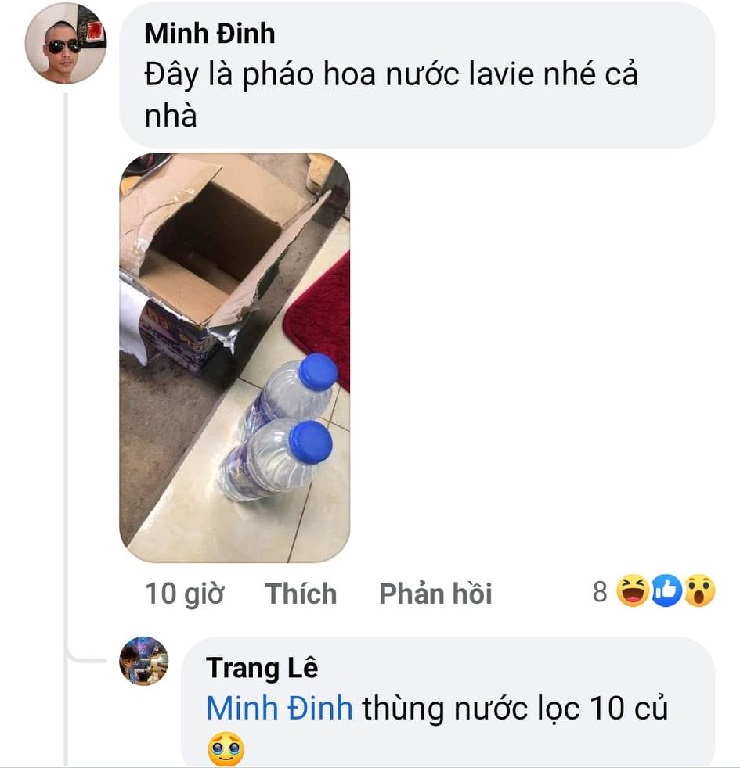Tap the Minh Đinh mention in Trang Lê's reply
This screenshot has height=768, width=740.
point(279,709)
